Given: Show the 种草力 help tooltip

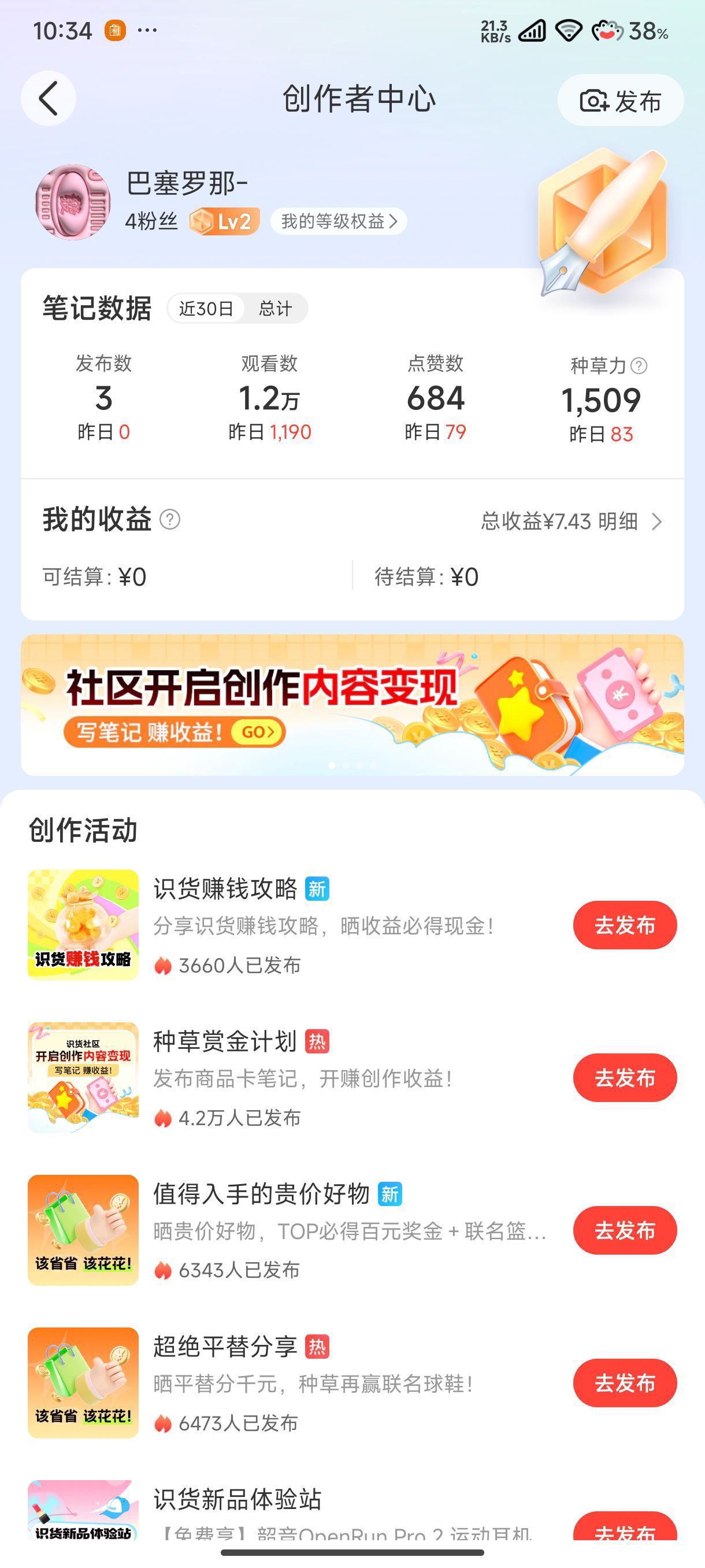Looking at the screenshot, I should (639, 366).
